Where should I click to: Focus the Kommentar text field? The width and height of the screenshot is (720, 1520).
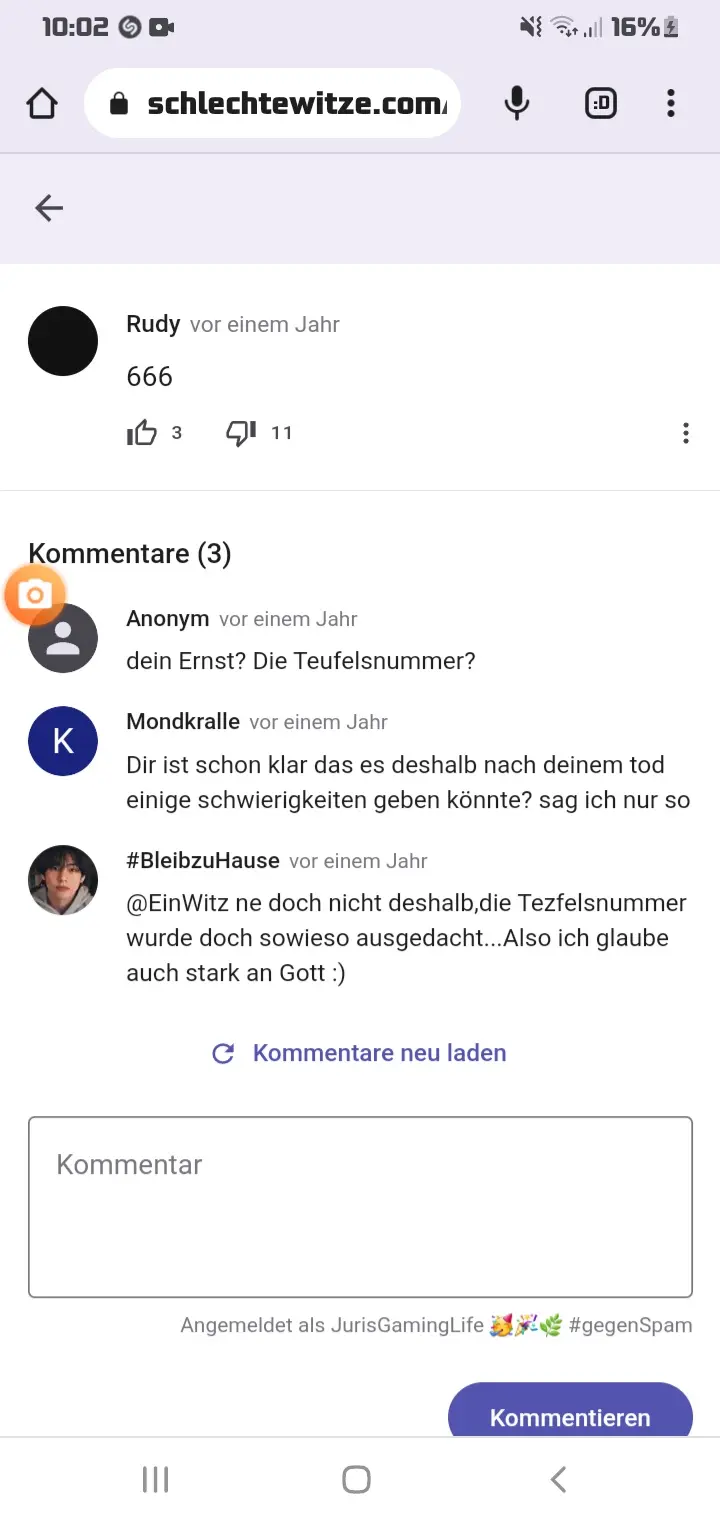click(x=360, y=1207)
